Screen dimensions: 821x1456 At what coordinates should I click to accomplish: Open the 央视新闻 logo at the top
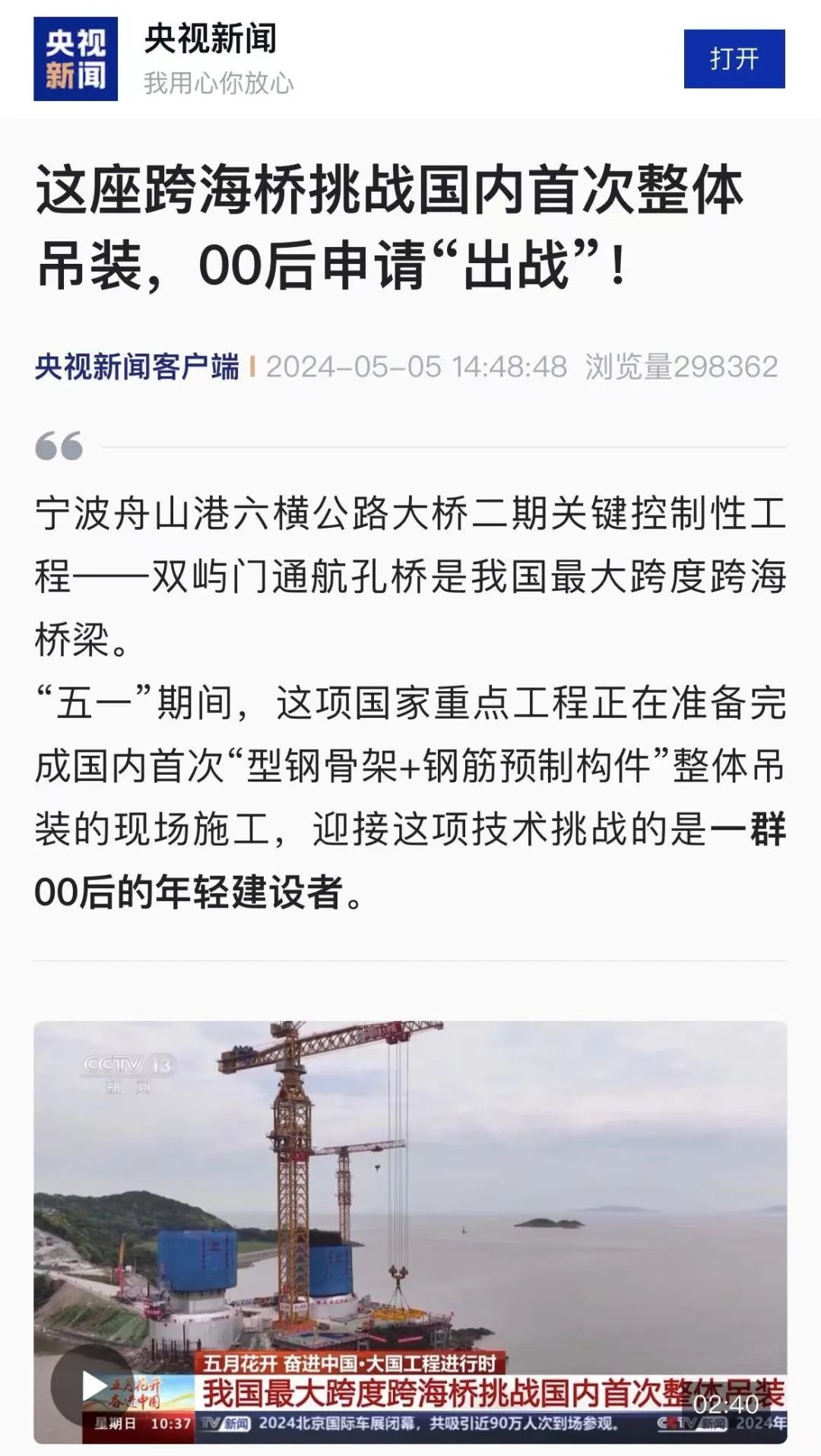(75, 59)
